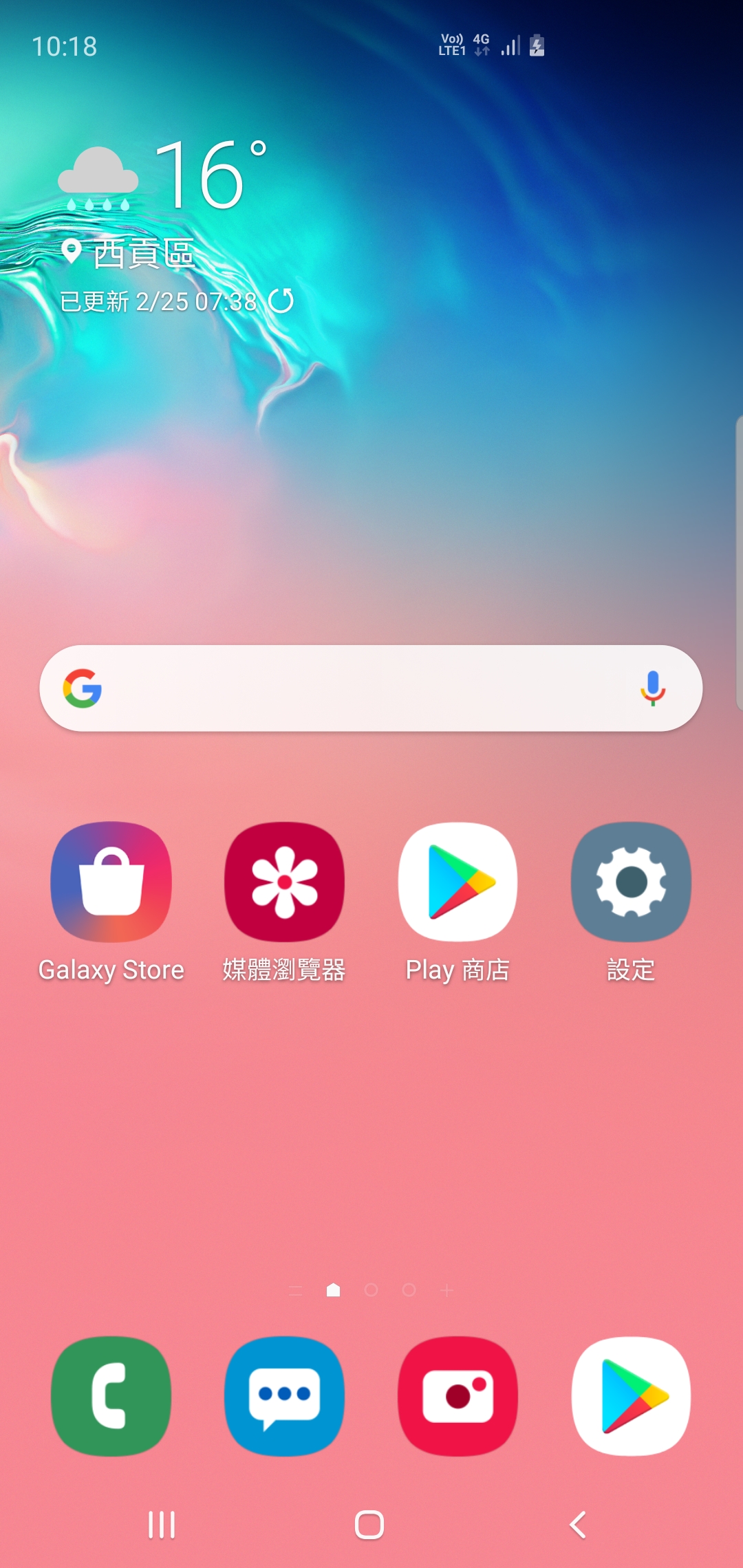Viewport: 743px width, 1568px height.
Task: Refresh the weather widget update time
Action: (x=281, y=301)
